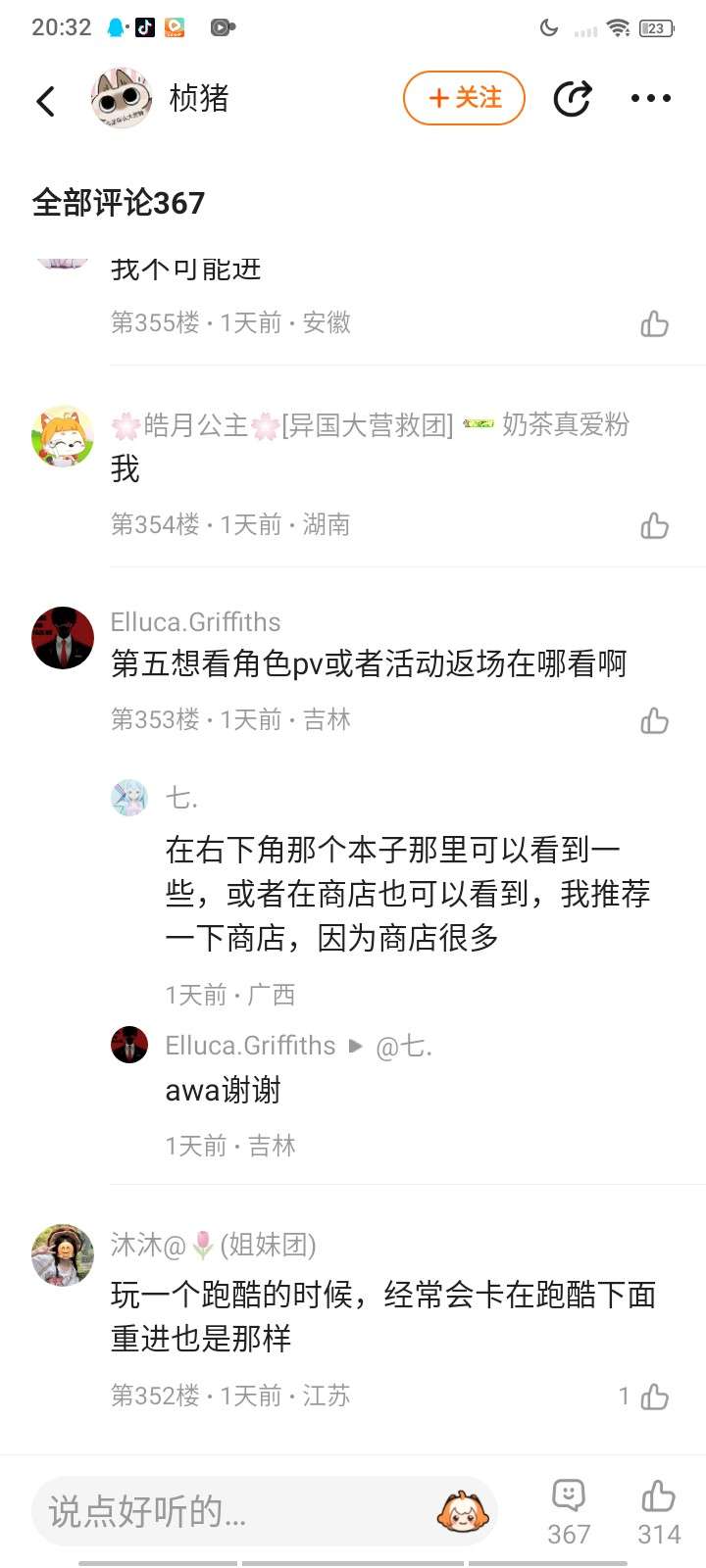Image resolution: width=706 pixels, height=1568 pixels.
Task: Like the floor 354 comment from 湖南
Action: click(x=654, y=525)
